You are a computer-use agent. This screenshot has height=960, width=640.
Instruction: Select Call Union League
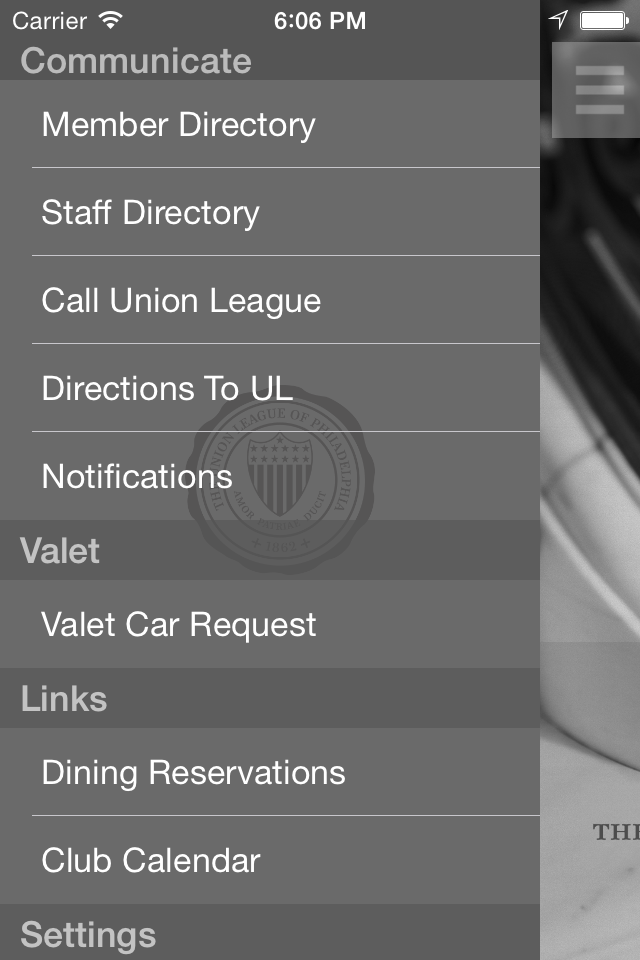(269, 300)
